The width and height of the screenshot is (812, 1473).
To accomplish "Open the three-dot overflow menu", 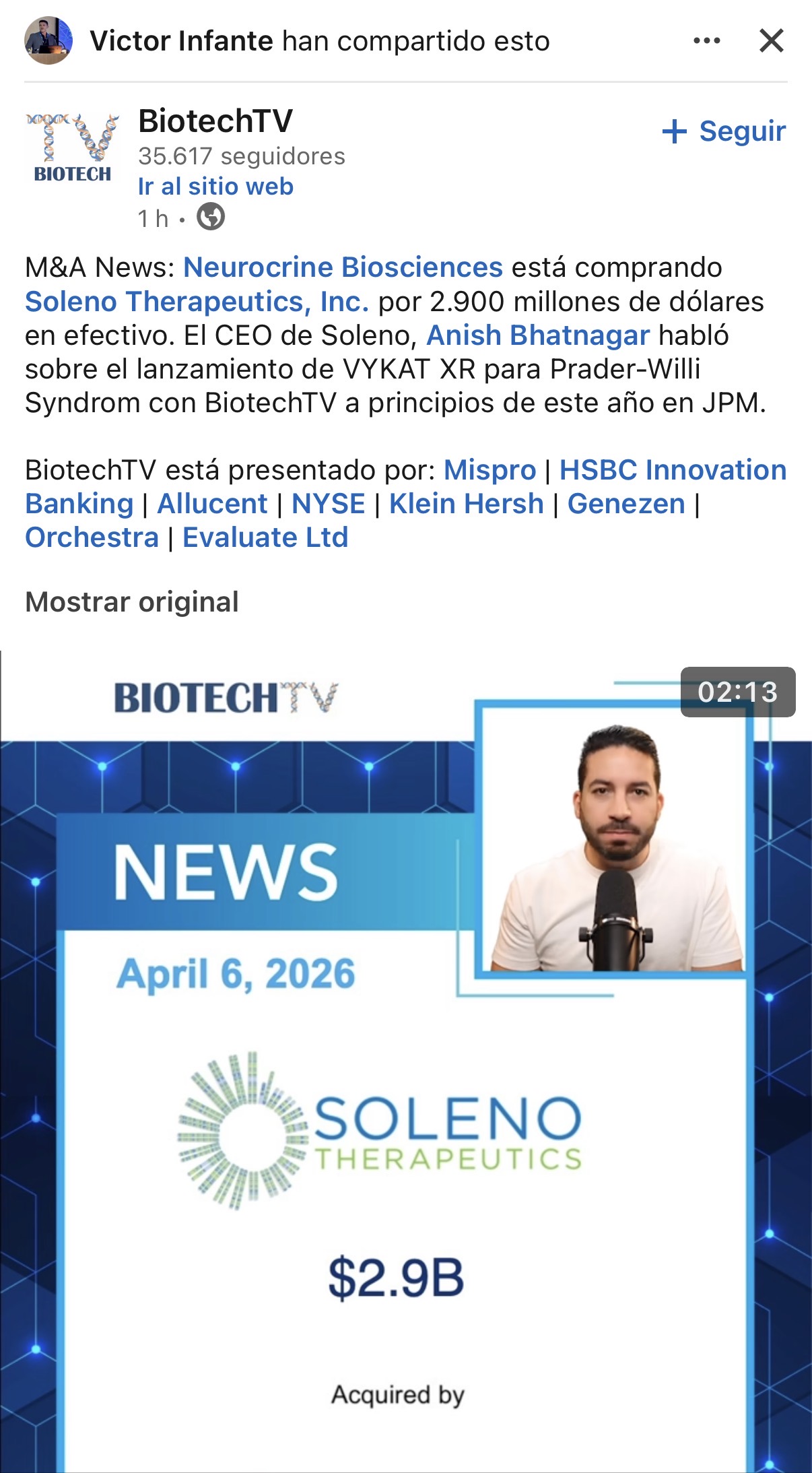I will coord(706,41).
